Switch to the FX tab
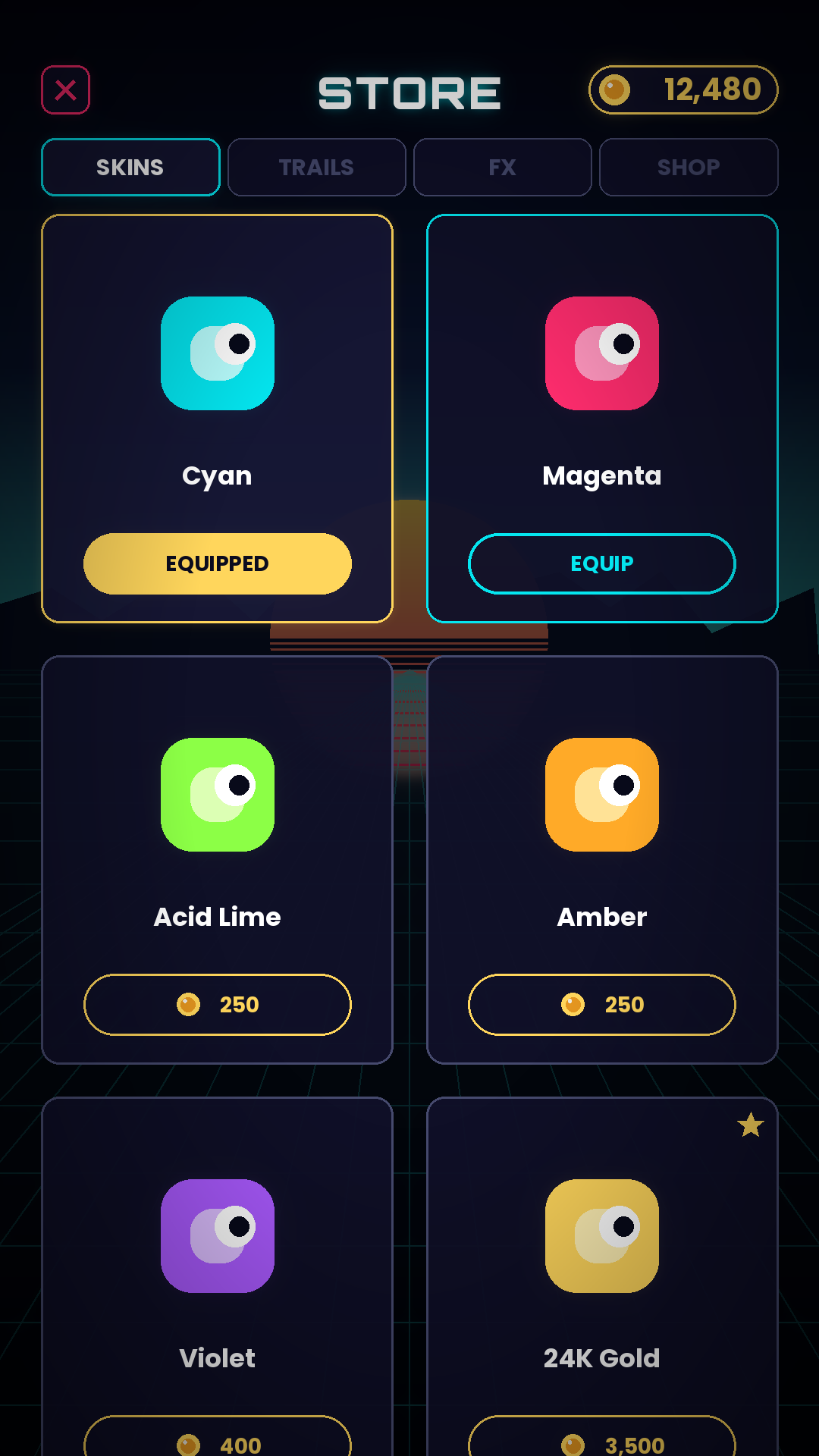 [x=502, y=168]
